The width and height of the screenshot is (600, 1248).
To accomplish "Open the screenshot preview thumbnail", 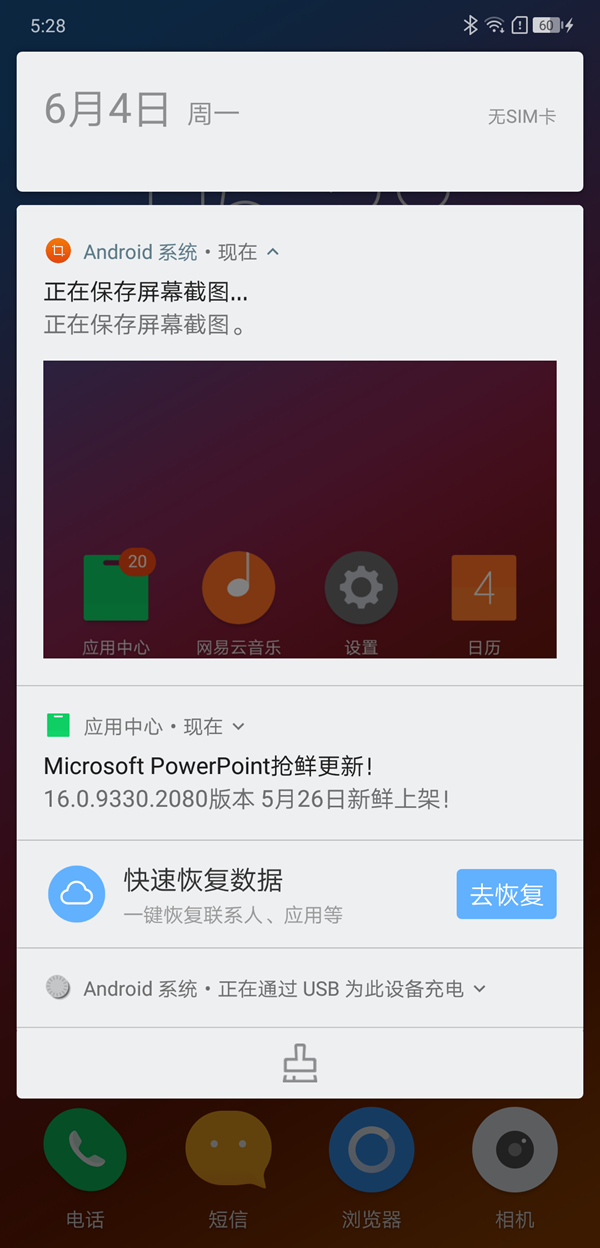I will tap(299, 509).
